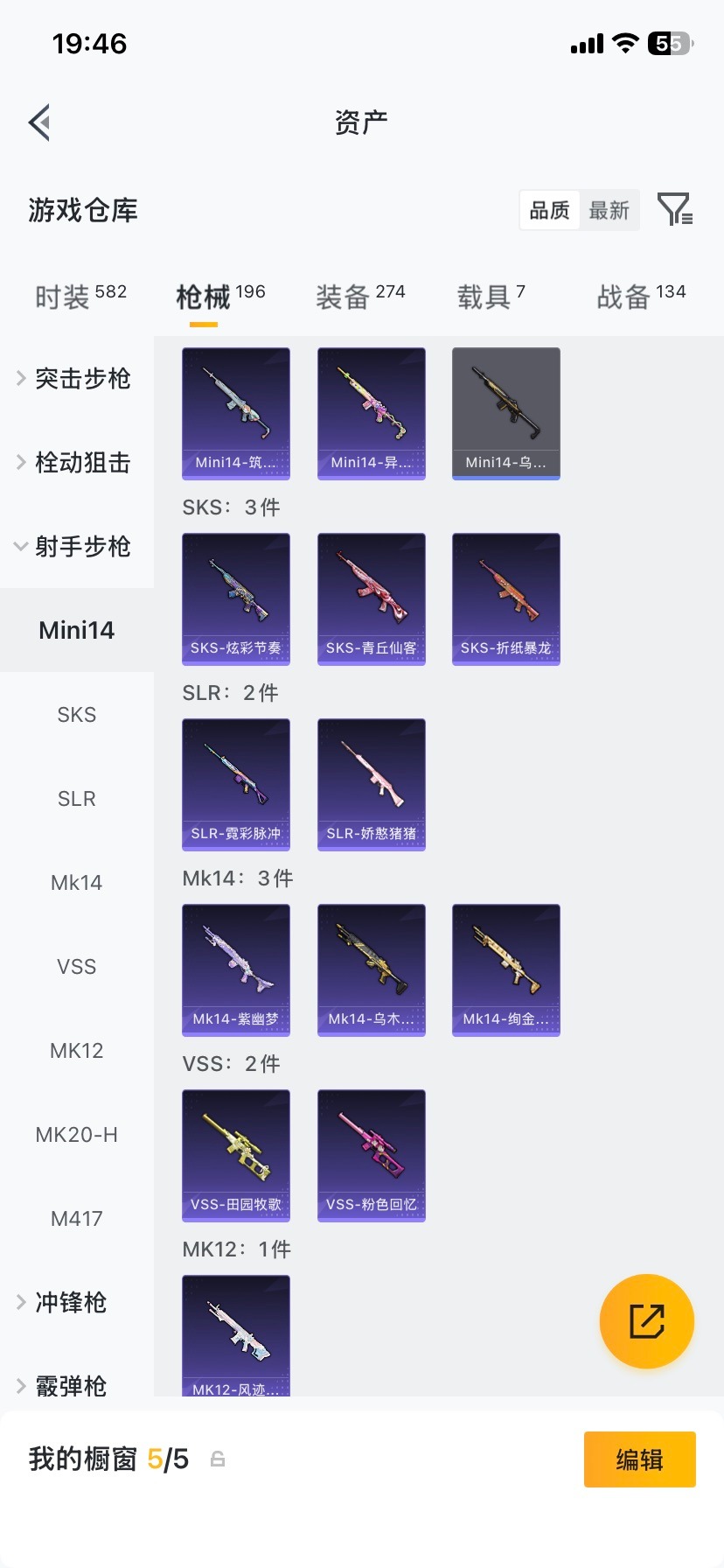Select the Mk14-紫幽梦 weapon icon
Screen dimensions: 724x1568
pos(235,969)
